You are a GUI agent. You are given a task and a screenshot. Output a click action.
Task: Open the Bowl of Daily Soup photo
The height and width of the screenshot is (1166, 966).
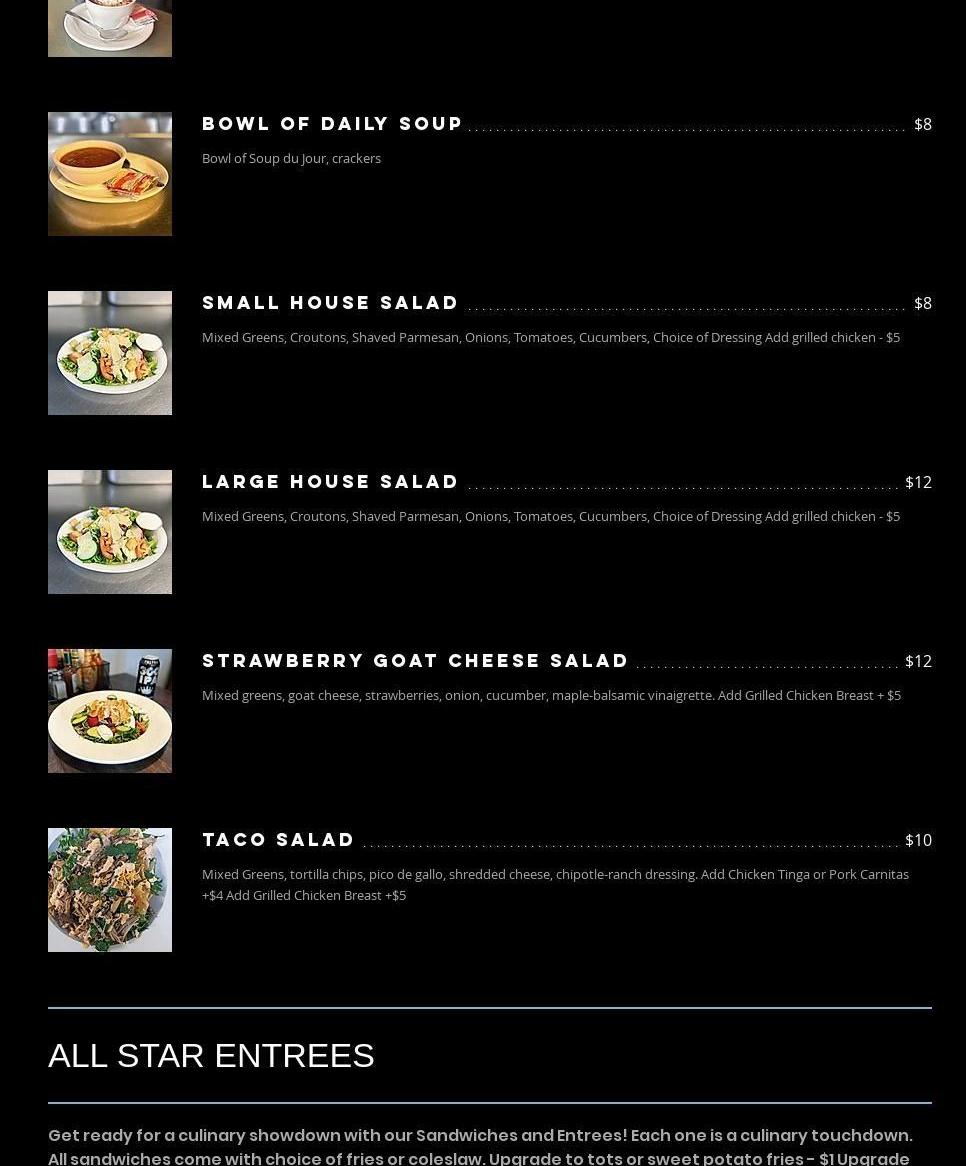110,174
